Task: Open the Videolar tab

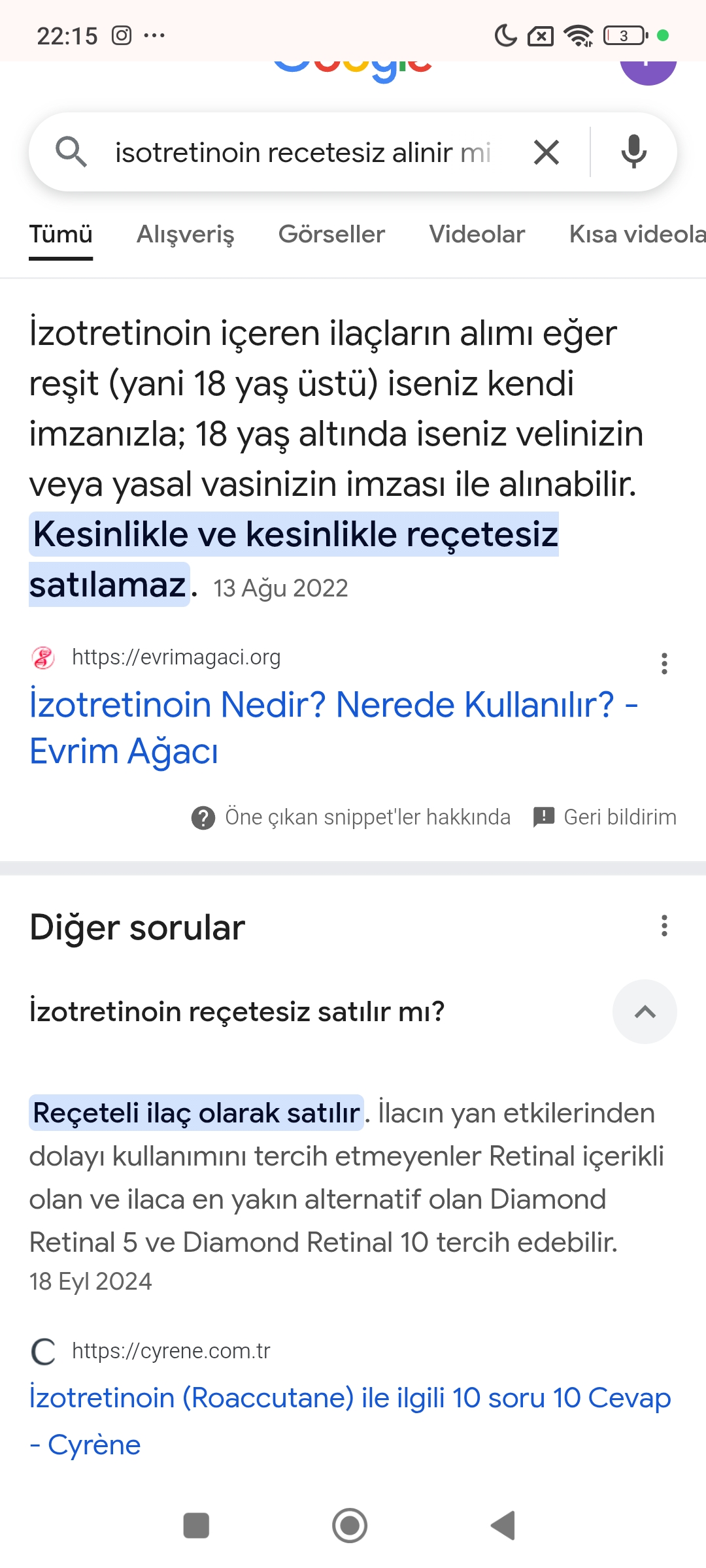Action: pyautogui.click(x=477, y=234)
